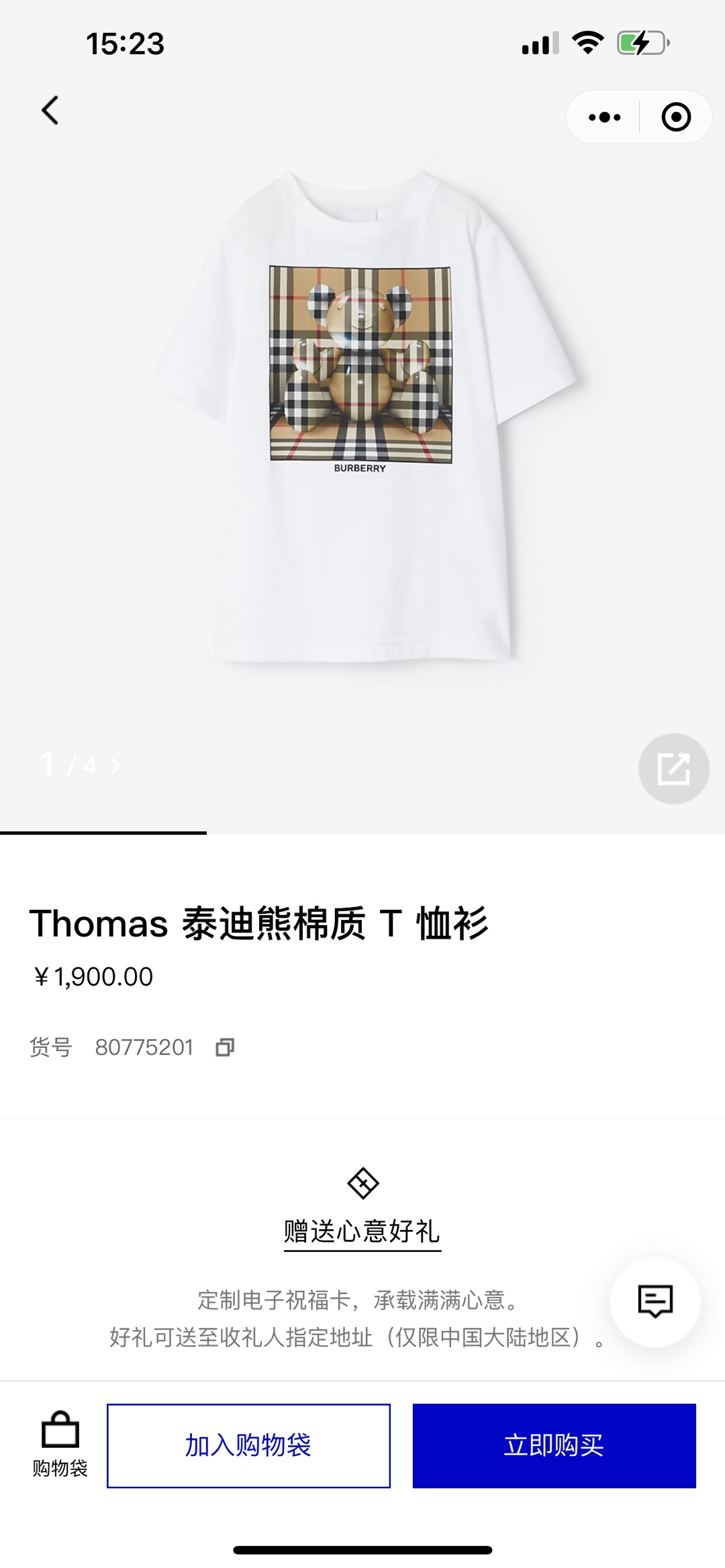The width and height of the screenshot is (725, 1568).
Task: Open the mini program more options menu
Action: coord(604,117)
